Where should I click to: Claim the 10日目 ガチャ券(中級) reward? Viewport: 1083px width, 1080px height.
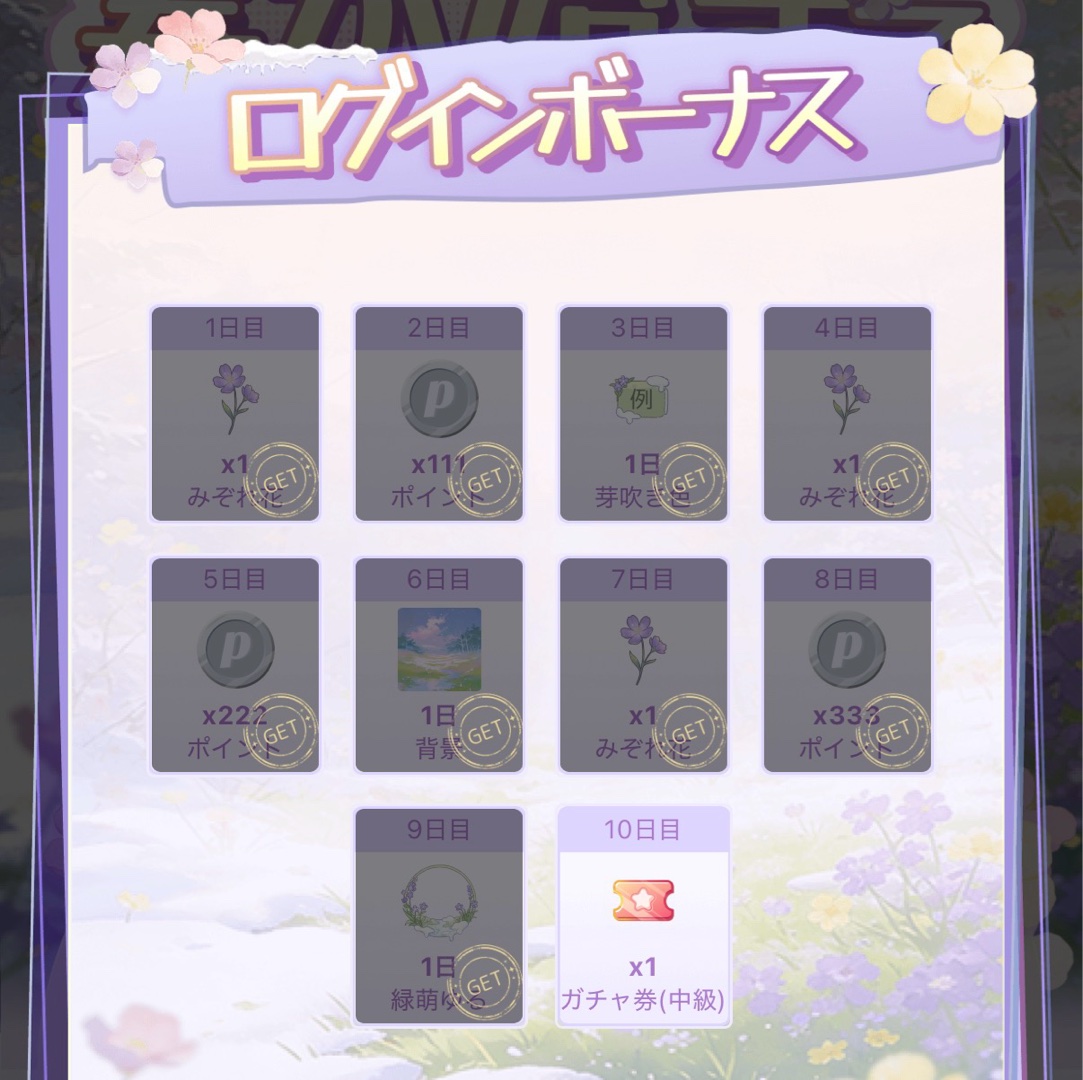coord(643,916)
